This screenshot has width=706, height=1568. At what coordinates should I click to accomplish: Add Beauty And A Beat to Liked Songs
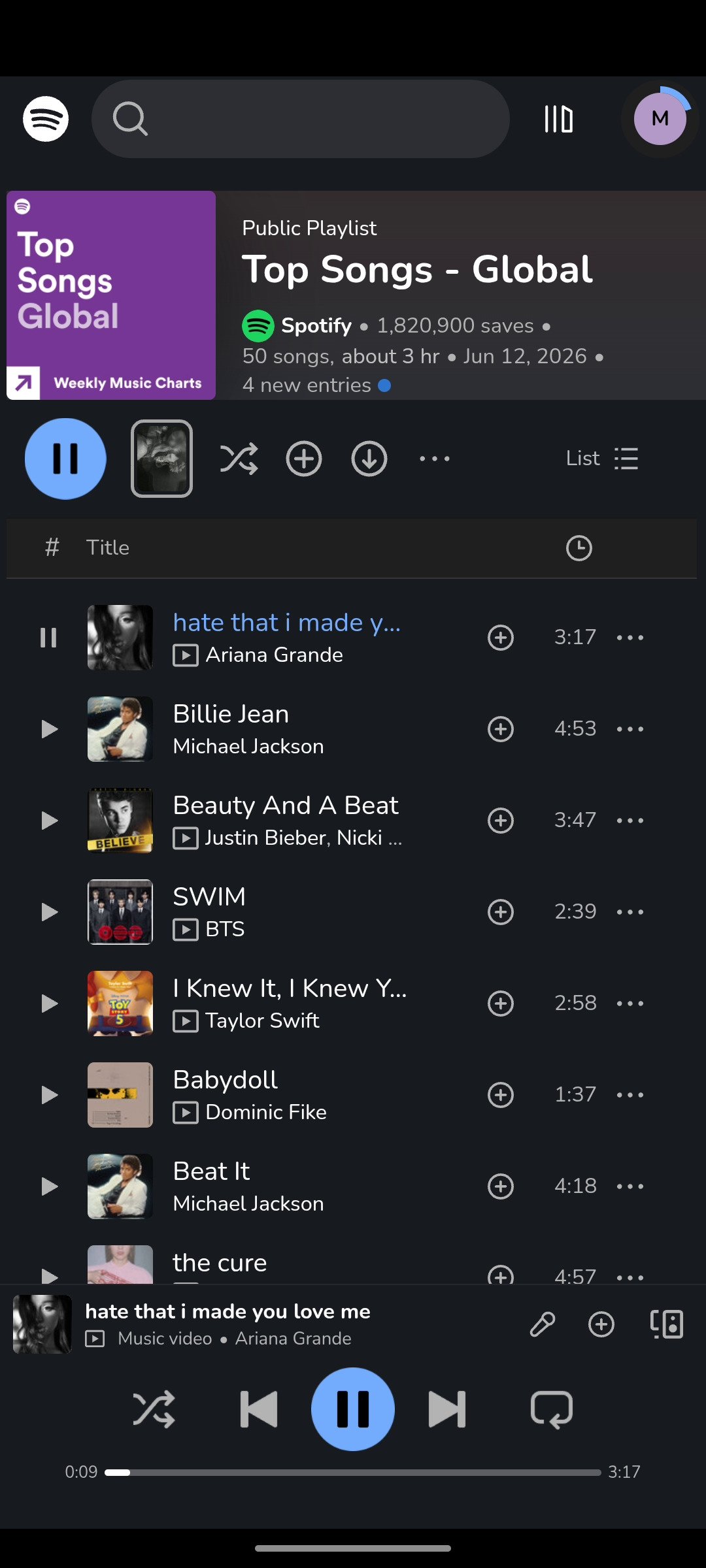(x=501, y=821)
